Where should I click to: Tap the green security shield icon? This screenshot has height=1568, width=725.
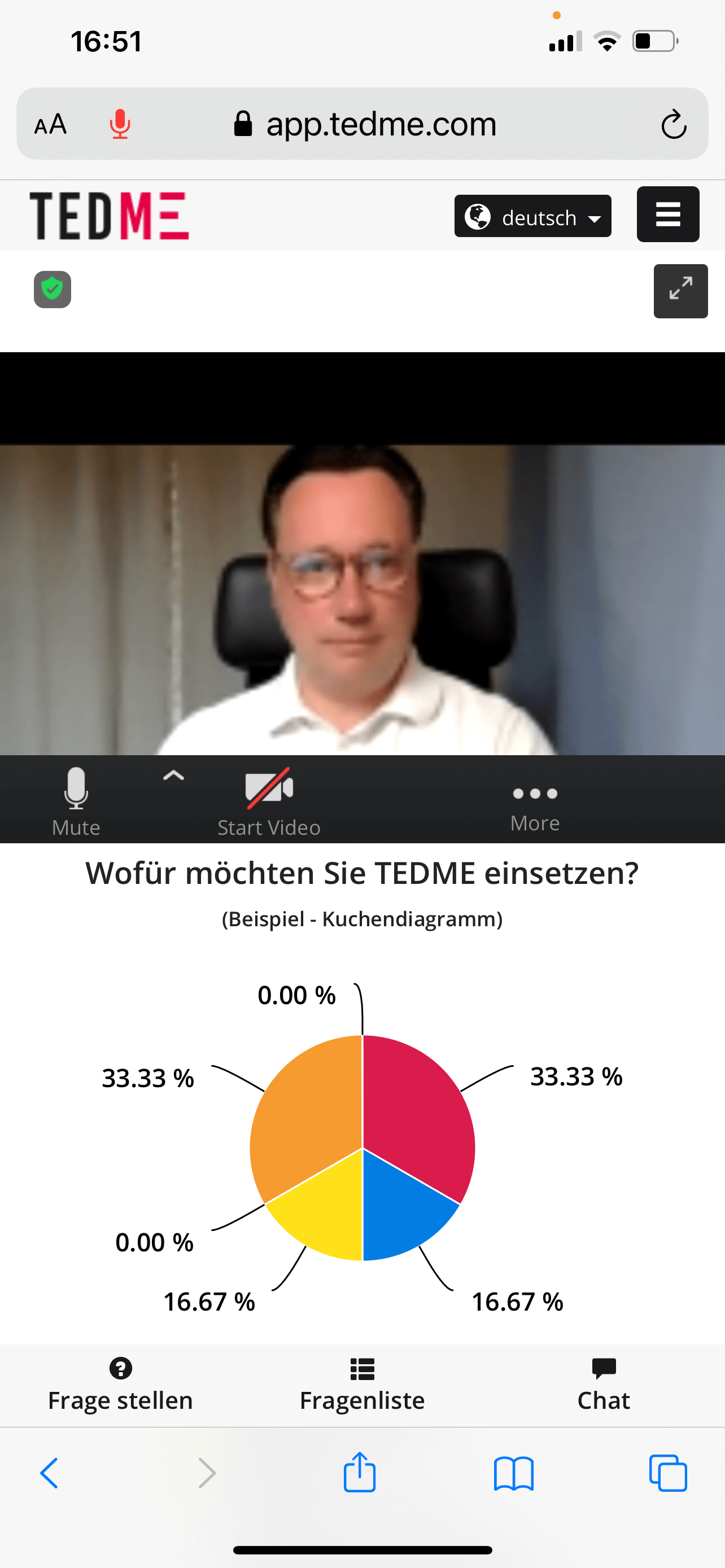pos(53,289)
